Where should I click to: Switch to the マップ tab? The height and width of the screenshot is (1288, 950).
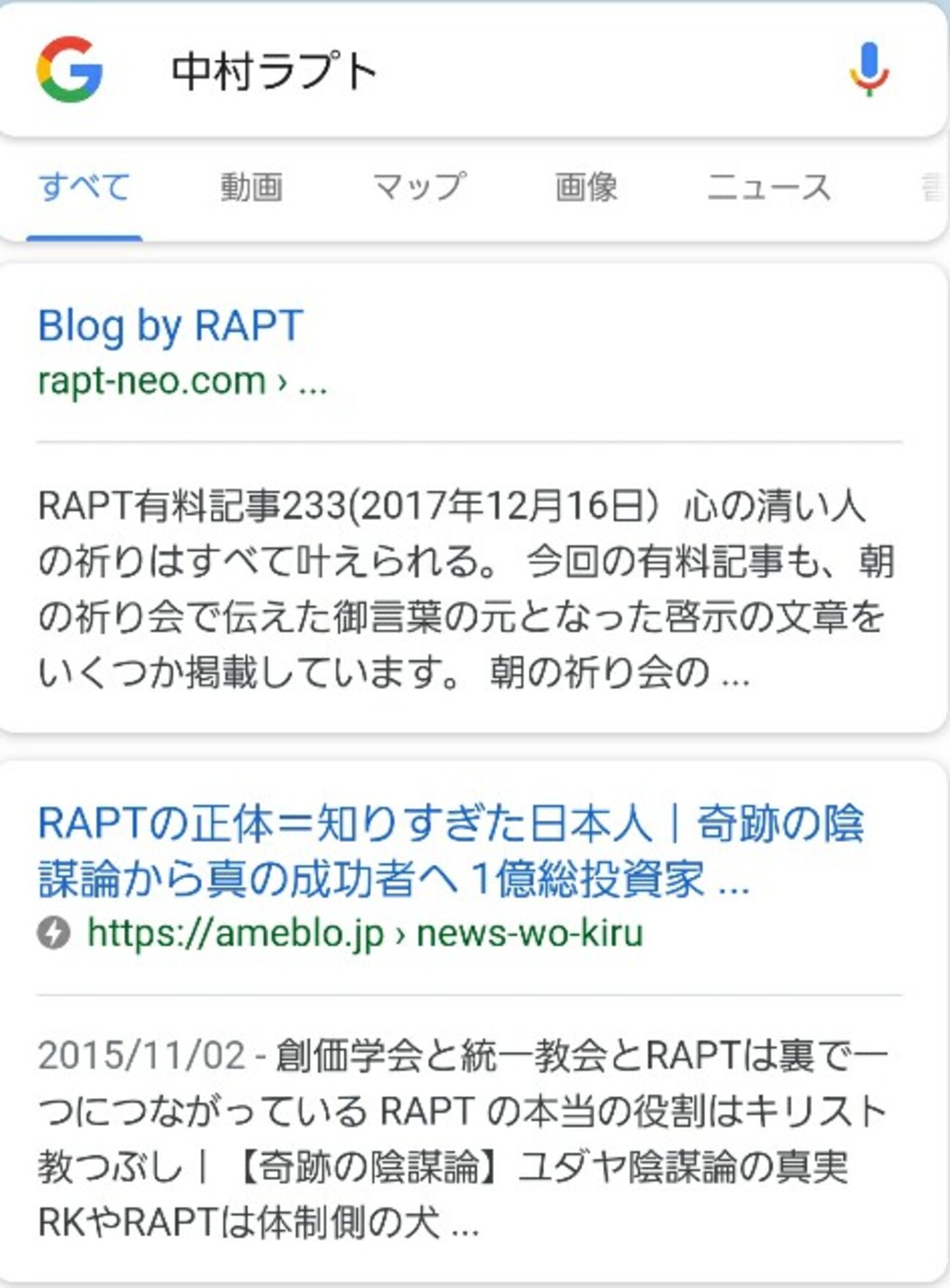tap(419, 188)
